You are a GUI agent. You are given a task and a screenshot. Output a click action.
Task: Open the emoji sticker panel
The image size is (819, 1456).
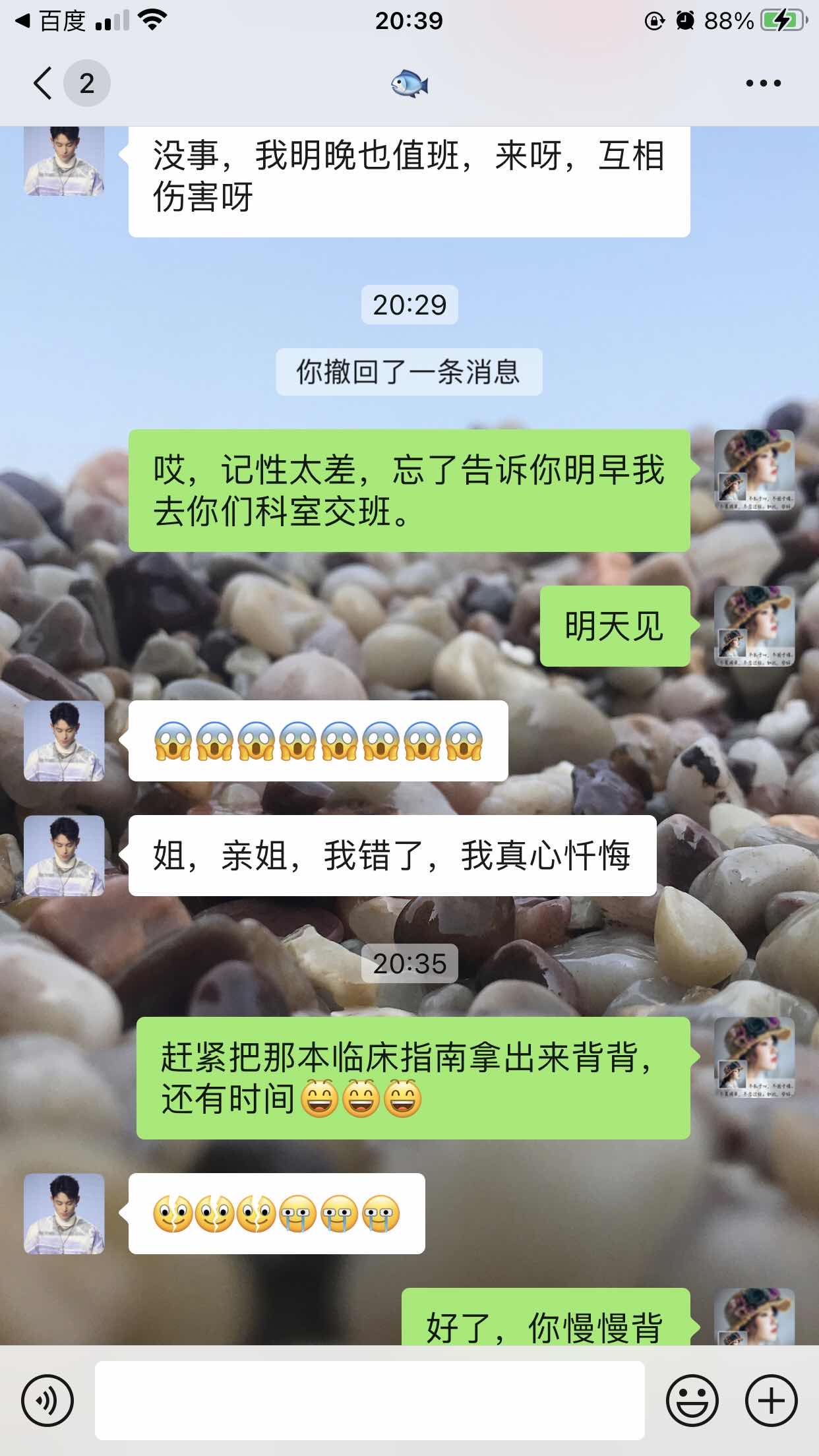click(692, 1400)
